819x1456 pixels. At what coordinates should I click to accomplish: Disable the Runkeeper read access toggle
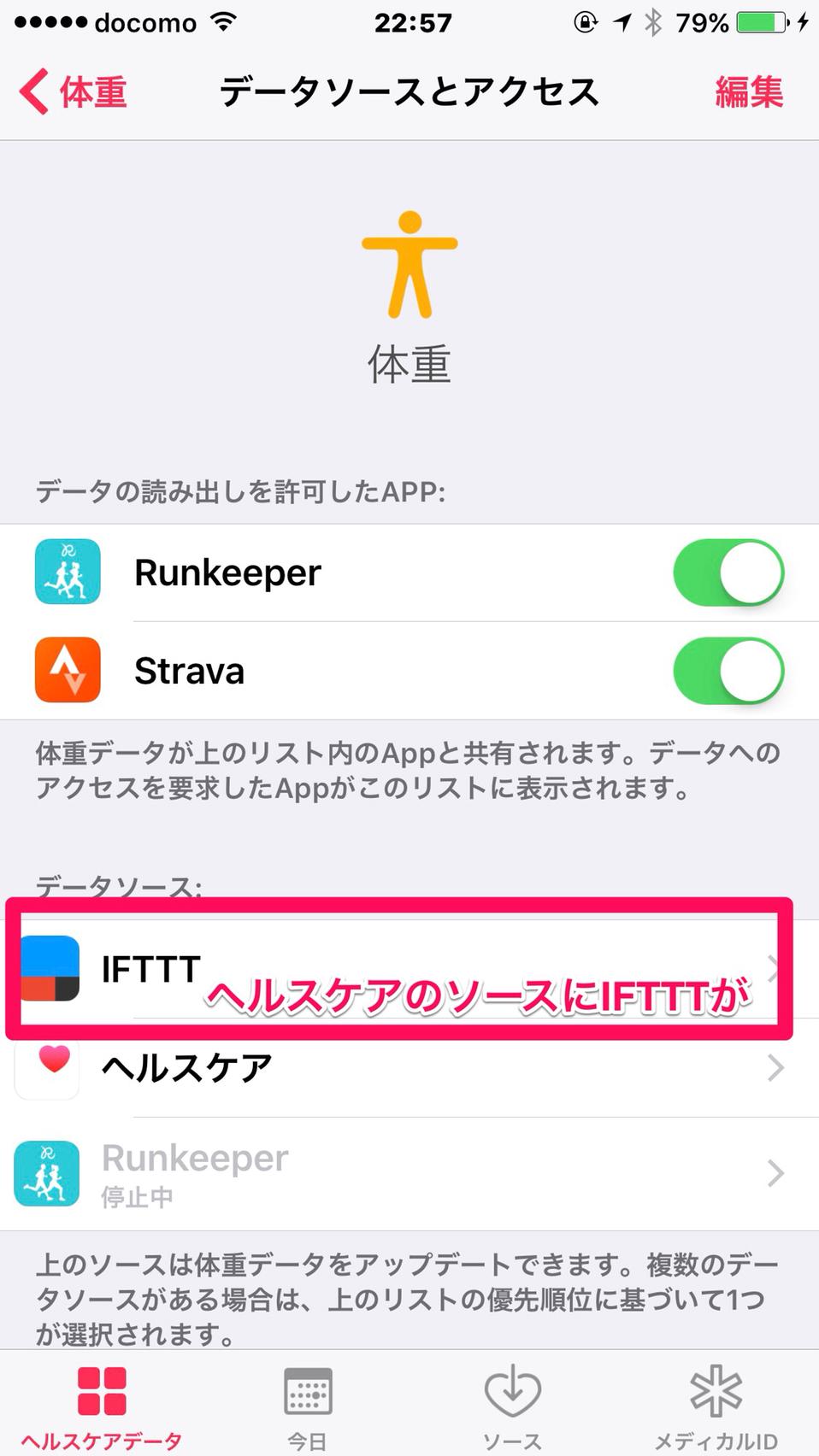pos(728,572)
